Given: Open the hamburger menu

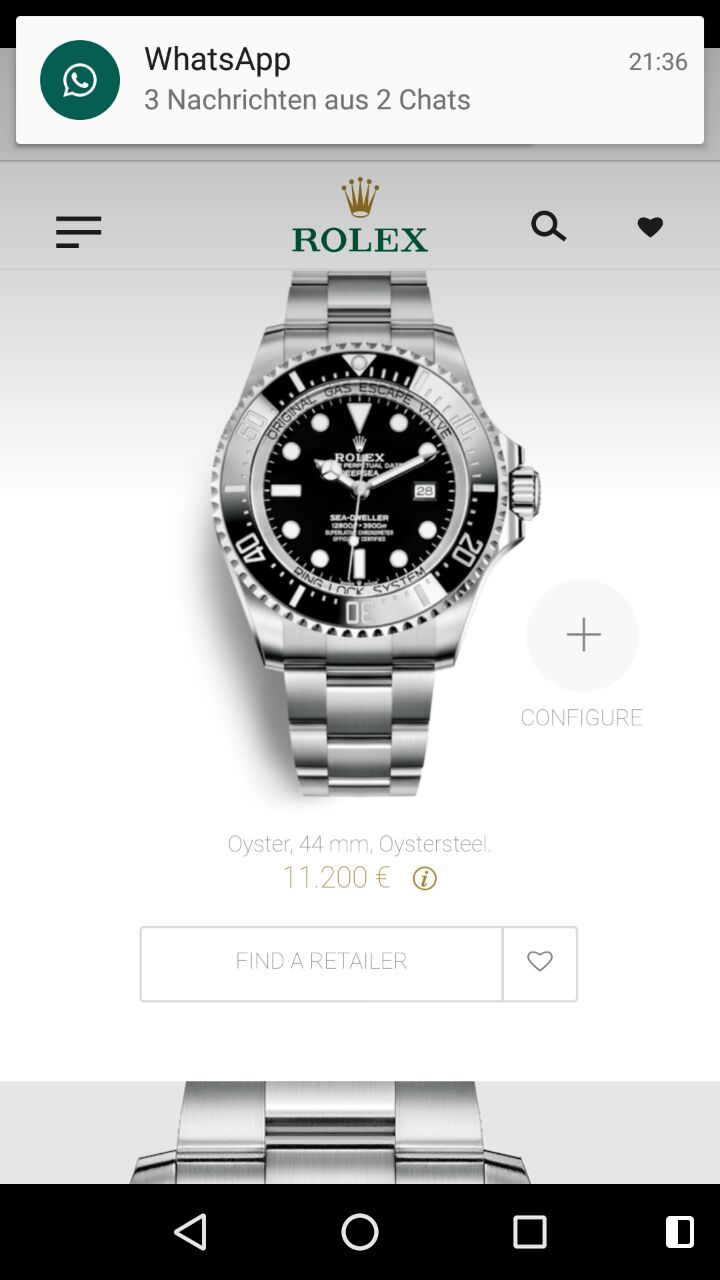Looking at the screenshot, I should [78, 232].
